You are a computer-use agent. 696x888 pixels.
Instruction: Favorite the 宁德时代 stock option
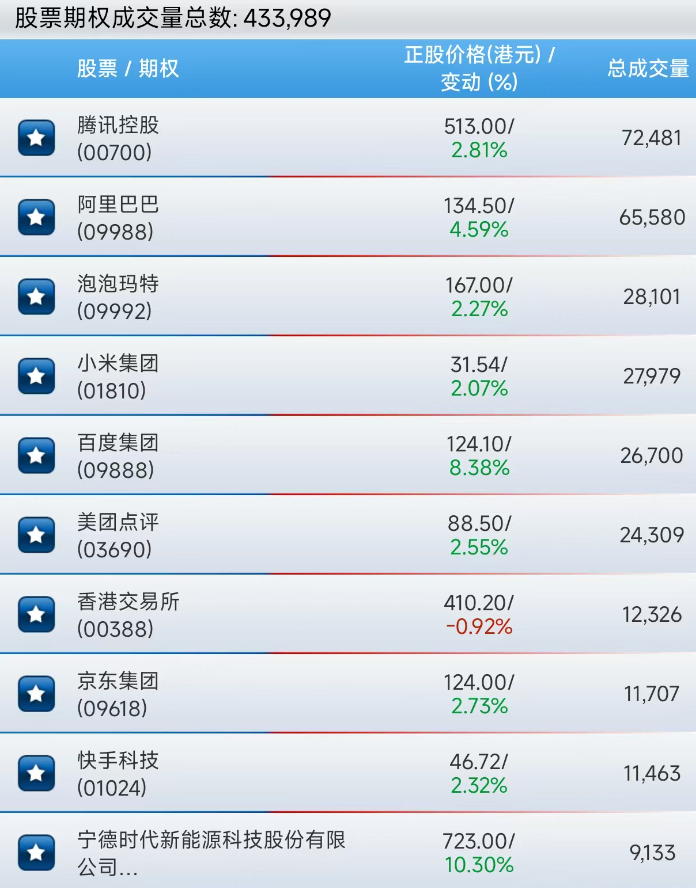[x=36, y=852]
